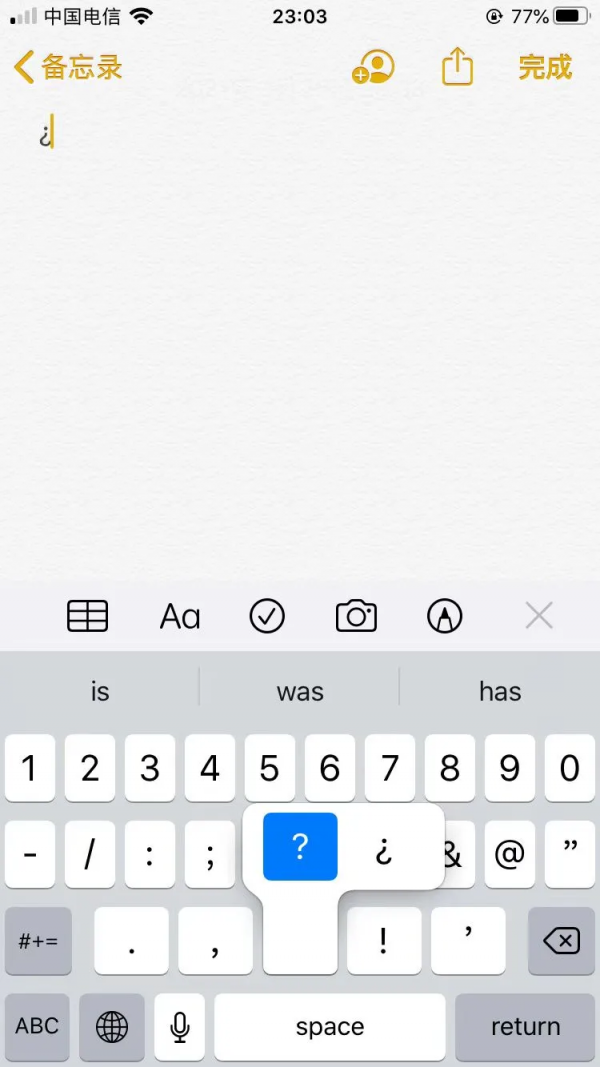The width and height of the screenshot is (600, 1067).
Task: Choose the suggestion "has"
Action: coord(499,691)
